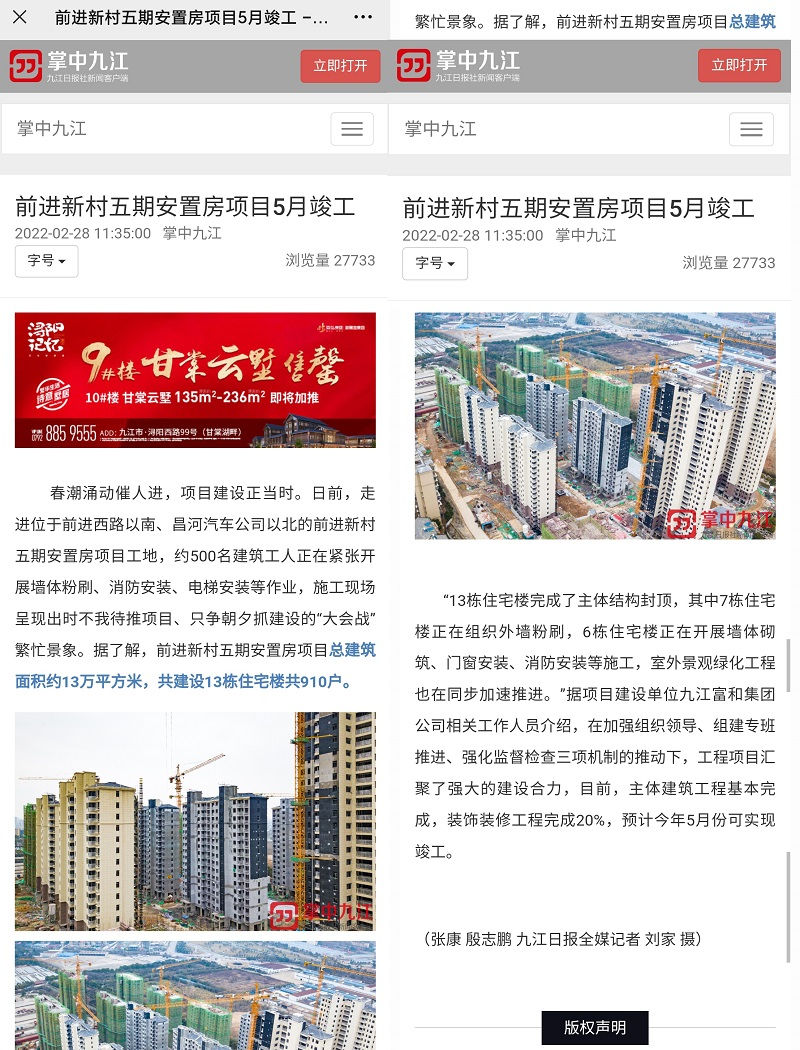The height and width of the screenshot is (1050, 800).
Task: Open the 甘棠云墅 advertisement banner
Action: (x=195, y=380)
